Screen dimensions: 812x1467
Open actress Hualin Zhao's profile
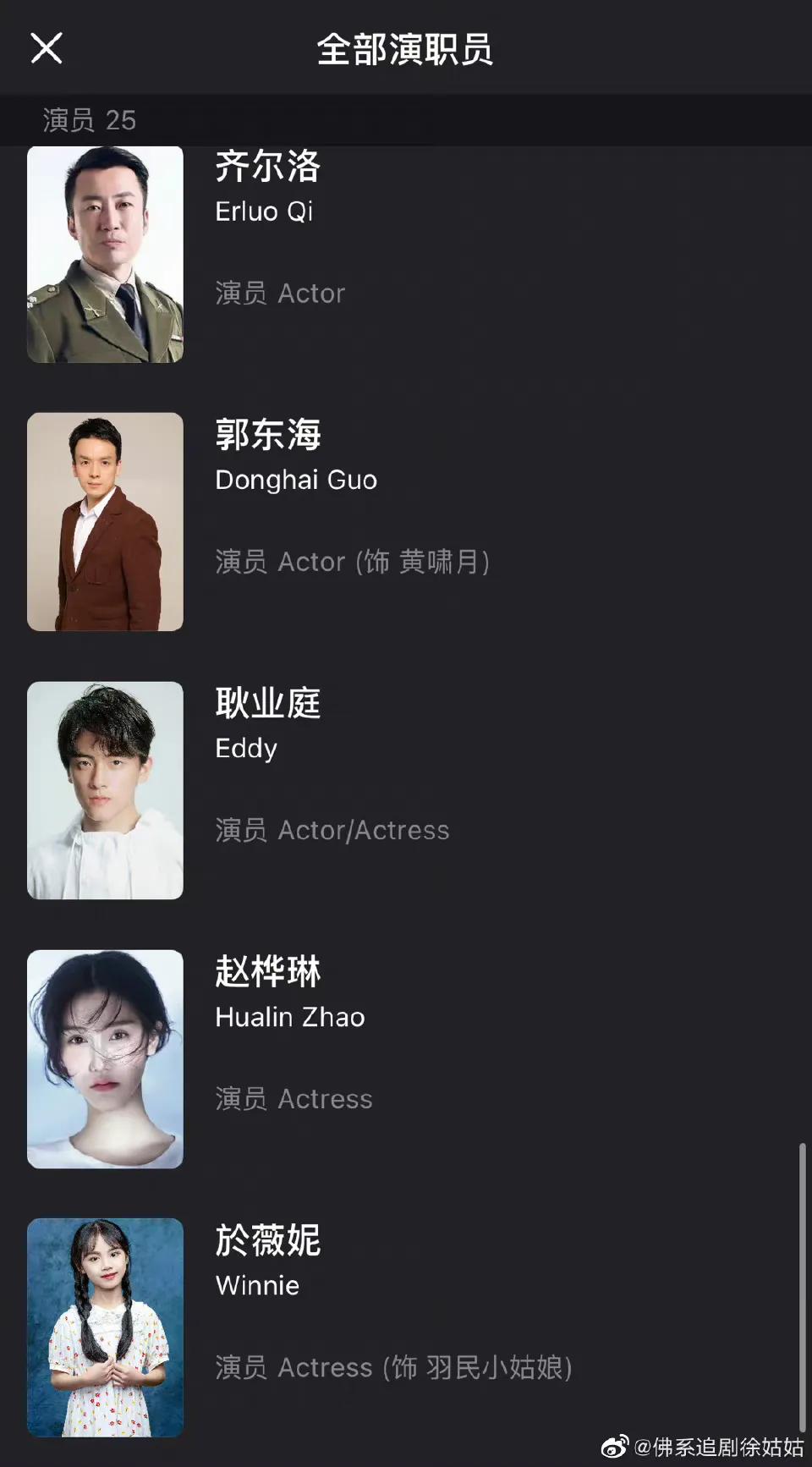[289, 1017]
